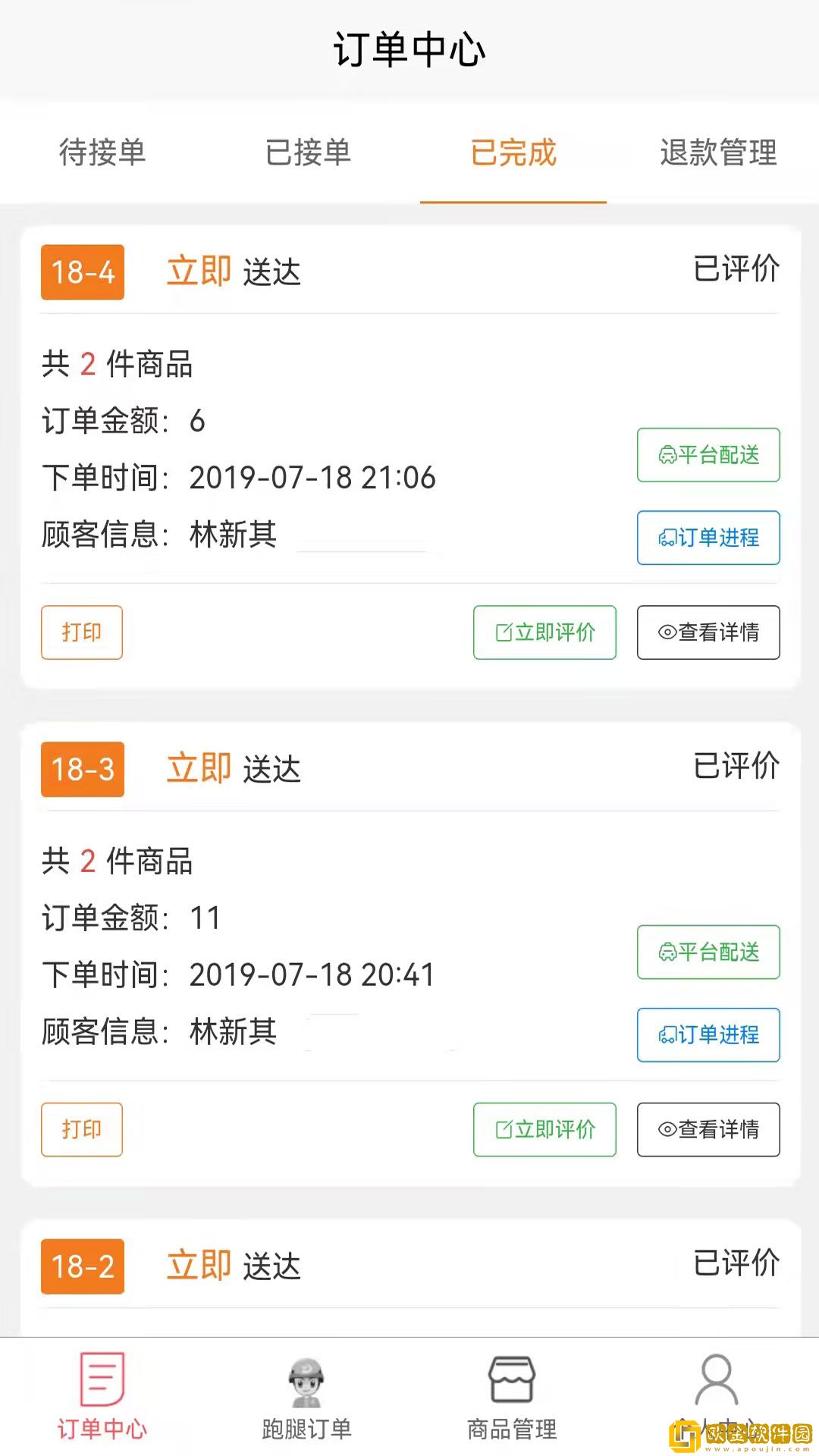This screenshot has width=819, height=1456.
Task: View 订单进程 for order 18-4
Action: tap(708, 538)
